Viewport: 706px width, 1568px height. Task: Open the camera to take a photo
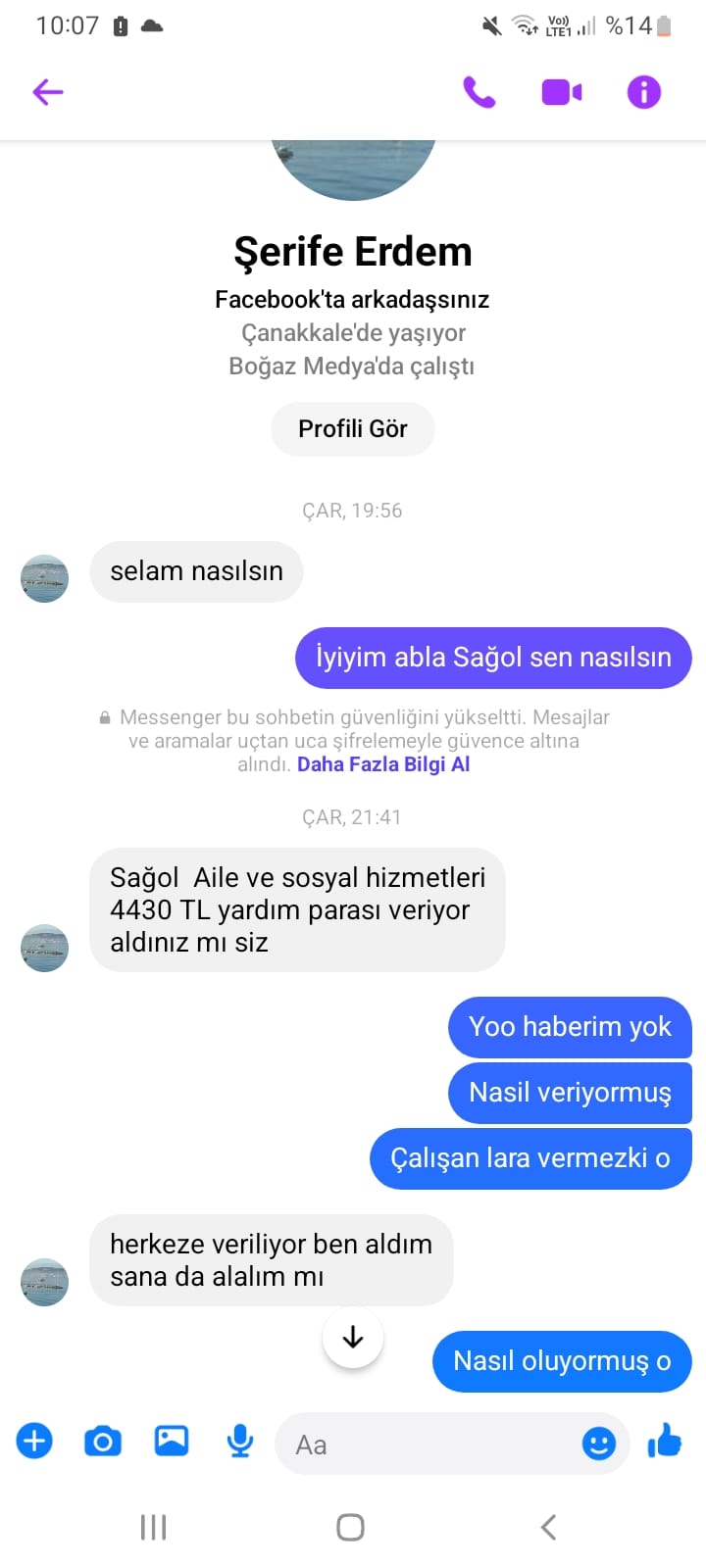(103, 1442)
